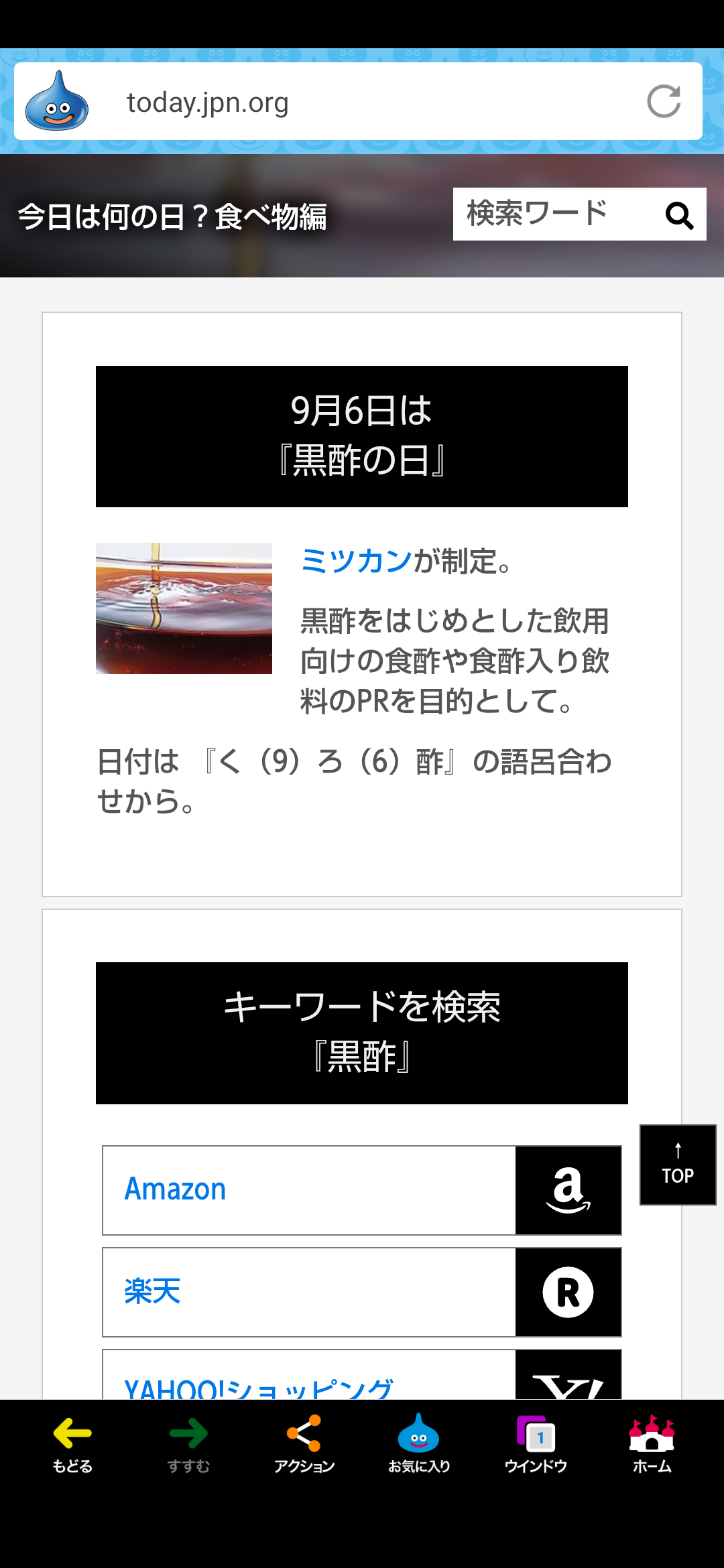Tap the today.jpn.org address bar
The width and height of the screenshot is (724, 1568).
pos(349,103)
